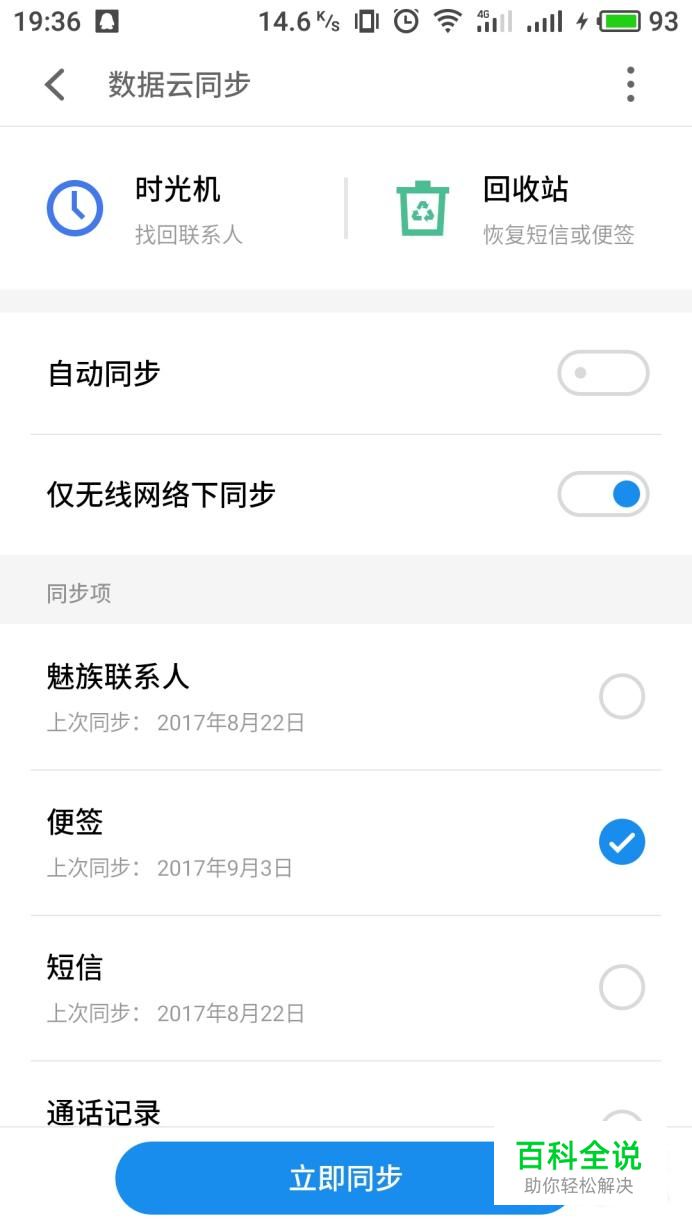Tap the 立即同步 button
Screen dimensions: 692x1230
345,1178
